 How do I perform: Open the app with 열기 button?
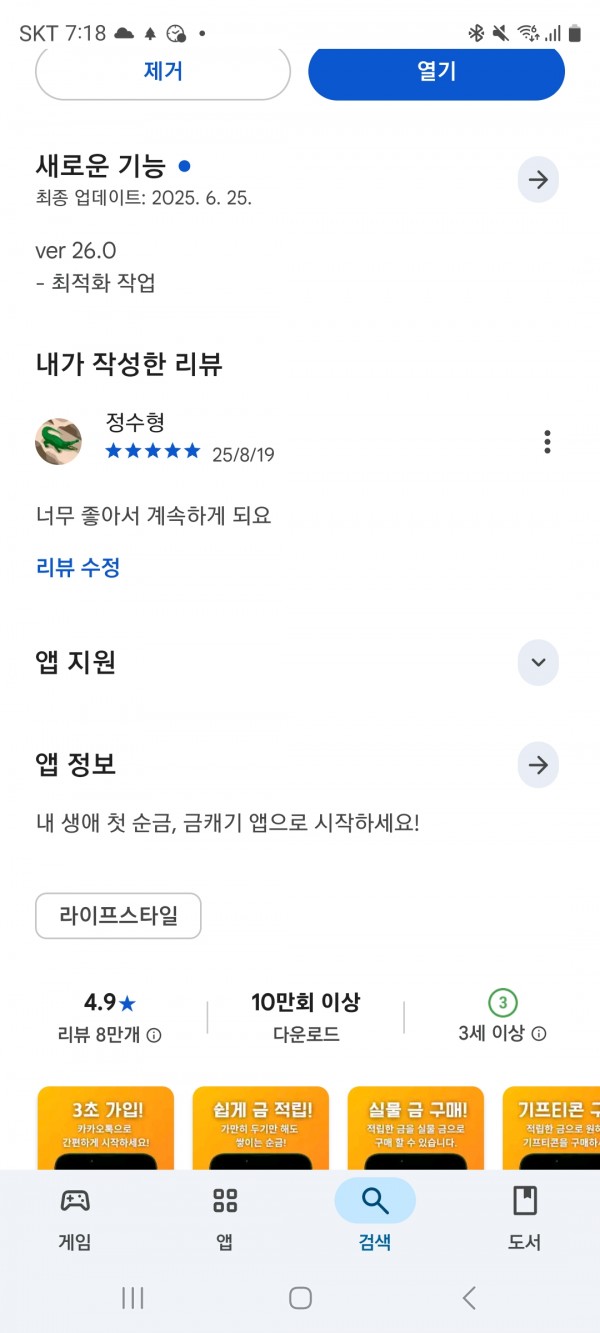pyautogui.click(x=437, y=72)
